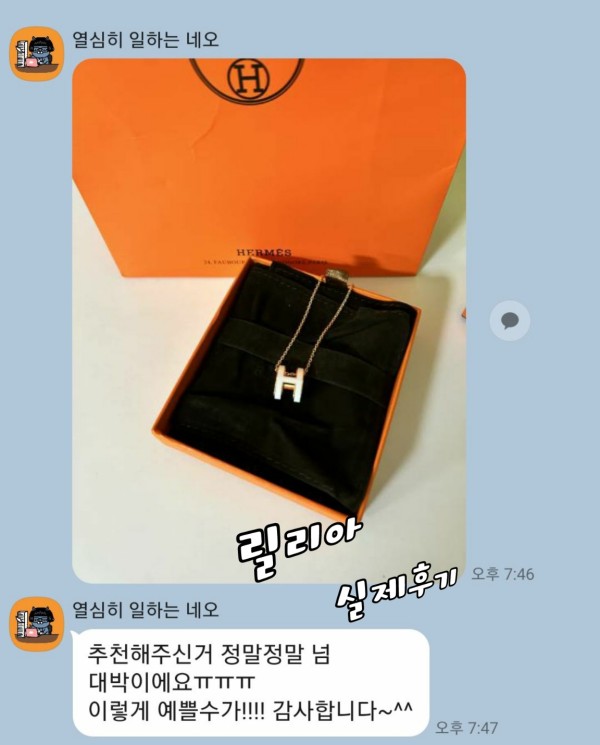The height and width of the screenshot is (745, 600).
Task: Open 열심히 일하는 네오's profile picture above the photo
Action: point(37,55)
